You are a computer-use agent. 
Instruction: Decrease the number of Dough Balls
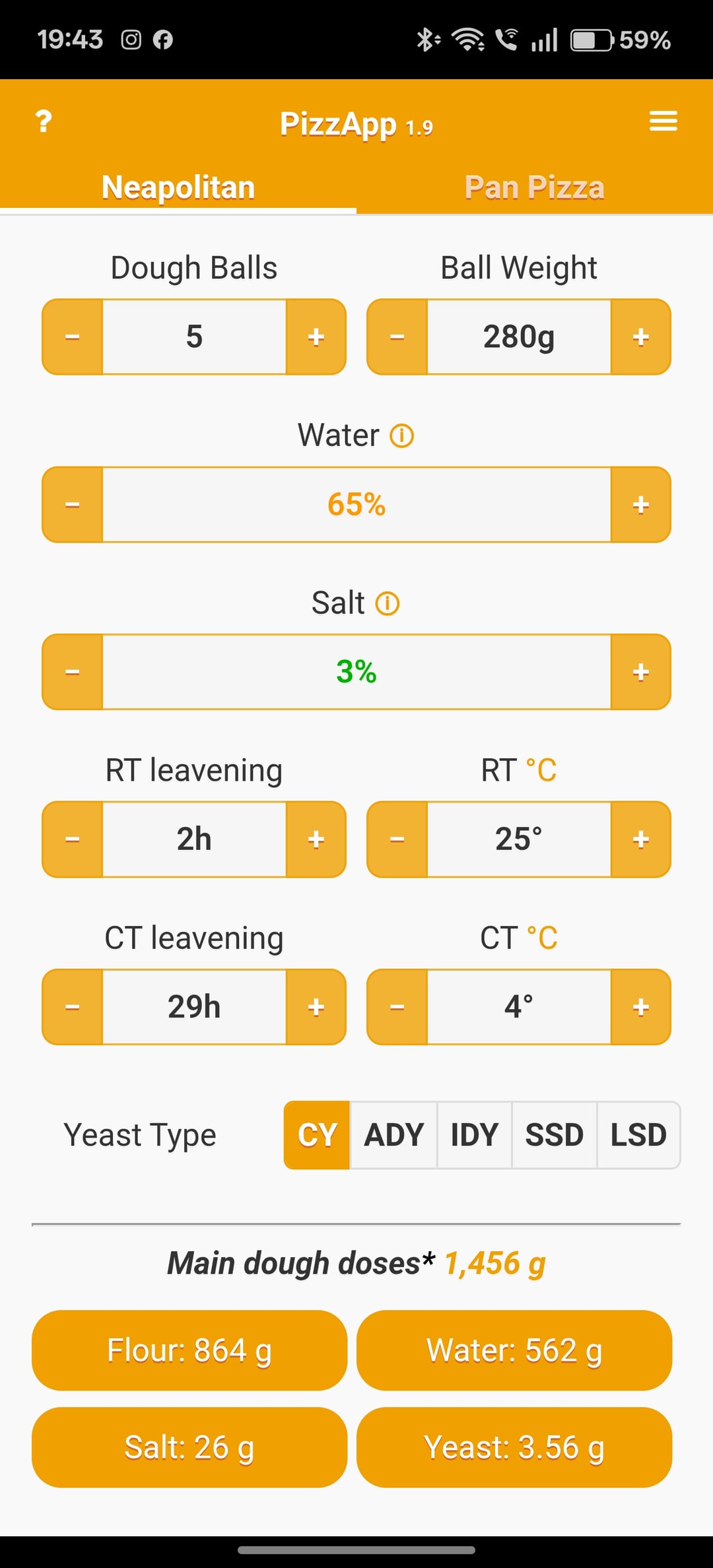coord(73,337)
